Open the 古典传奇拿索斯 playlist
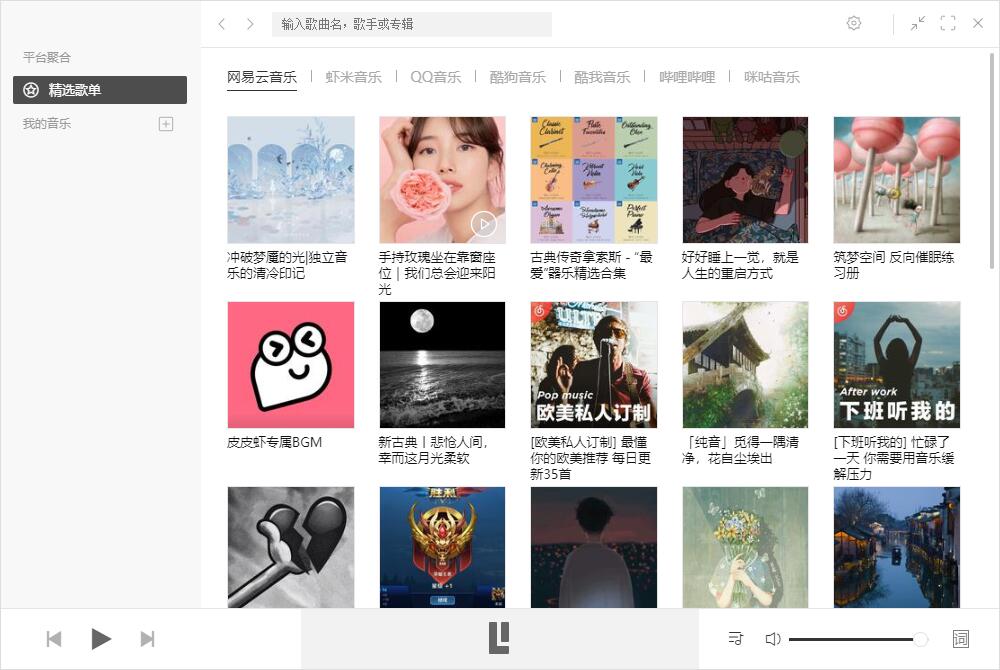Viewport: 1000px width, 670px height. point(593,180)
